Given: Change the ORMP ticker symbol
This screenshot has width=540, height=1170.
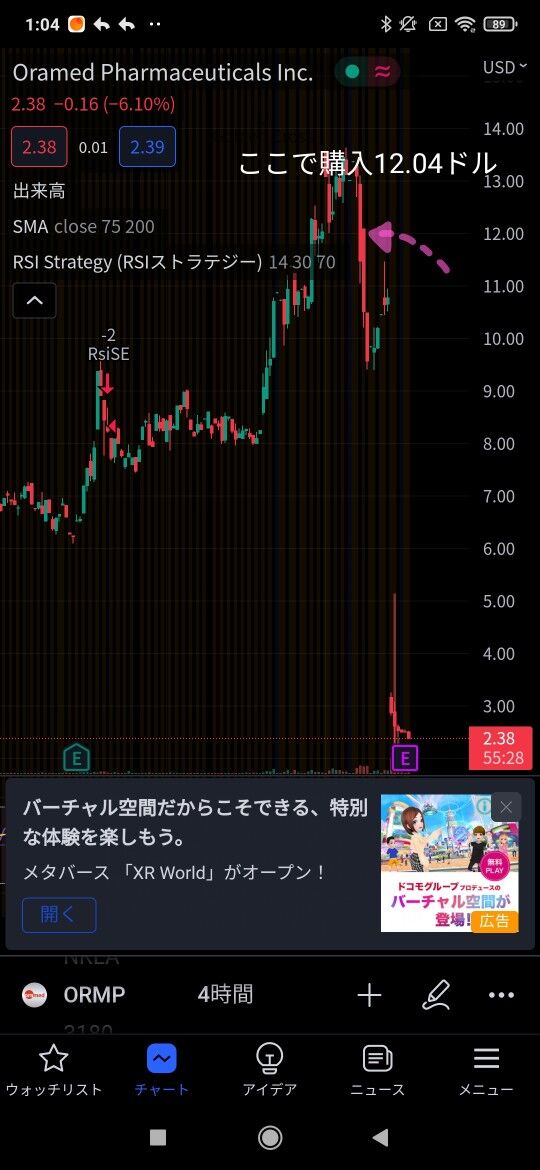Looking at the screenshot, I should click(94, 995).
